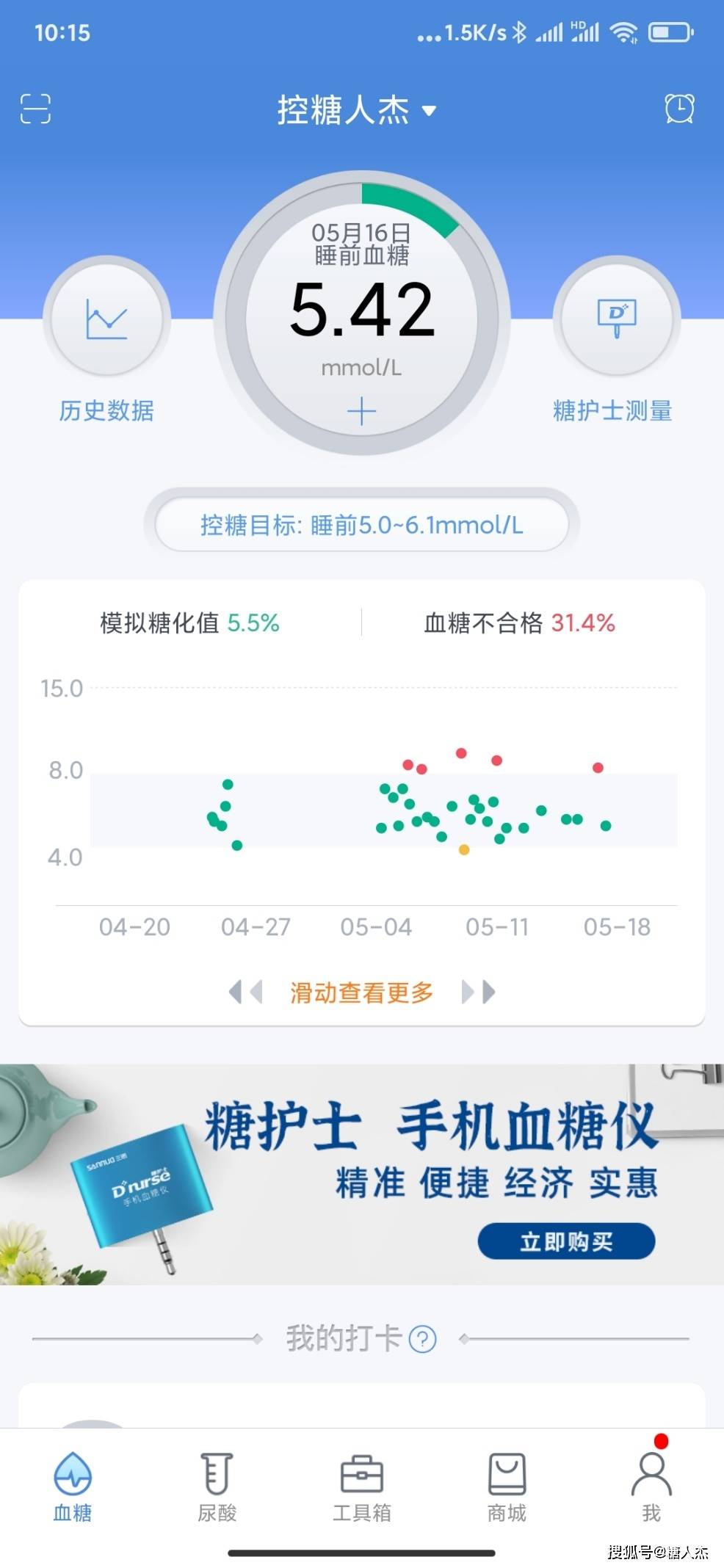The image size is (724, 1568).
Task: Tap 立即购买 on the banner
Action: point(566,1241)
